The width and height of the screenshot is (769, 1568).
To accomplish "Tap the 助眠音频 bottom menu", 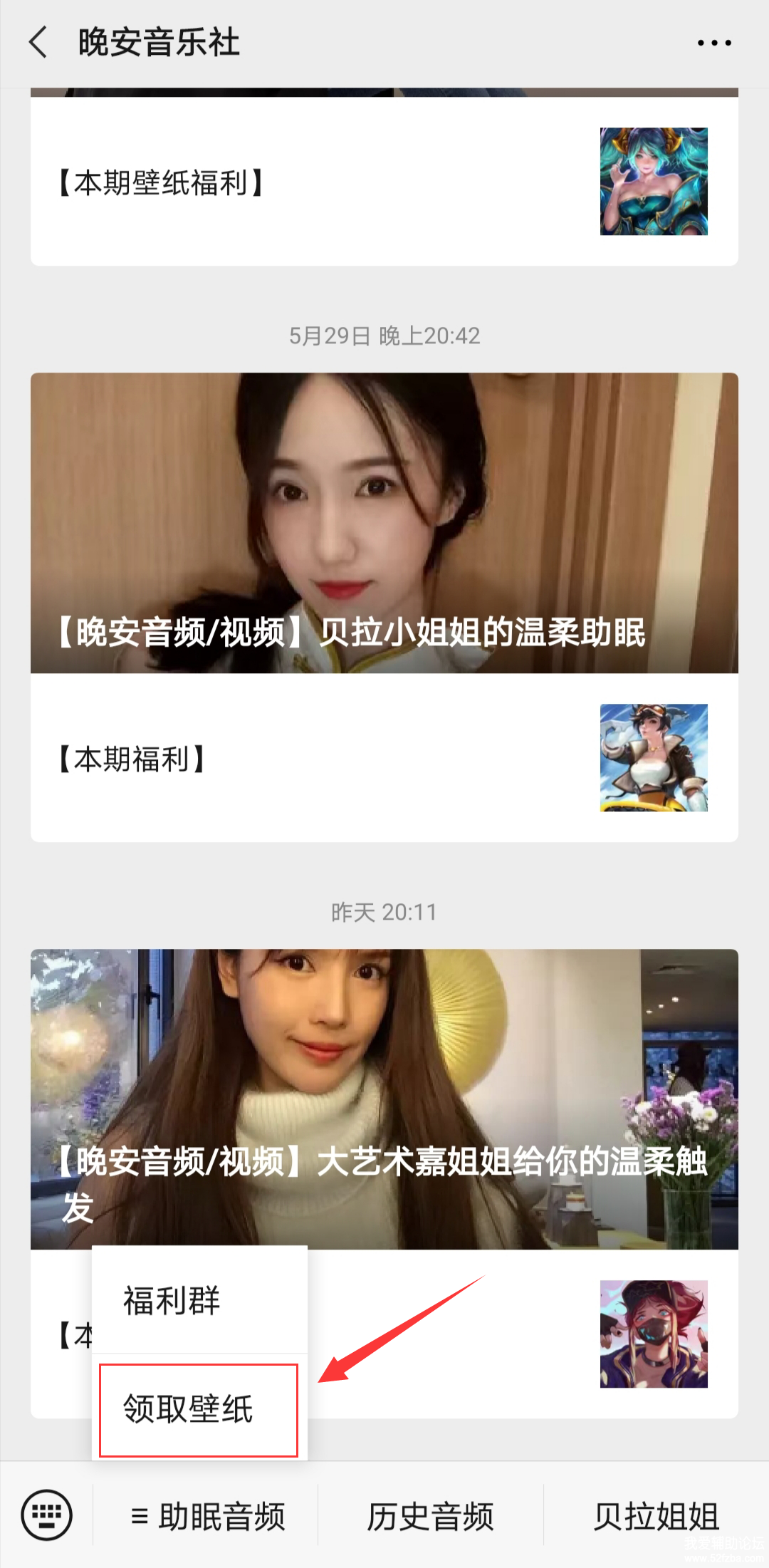I will [x=206, y=1516].
